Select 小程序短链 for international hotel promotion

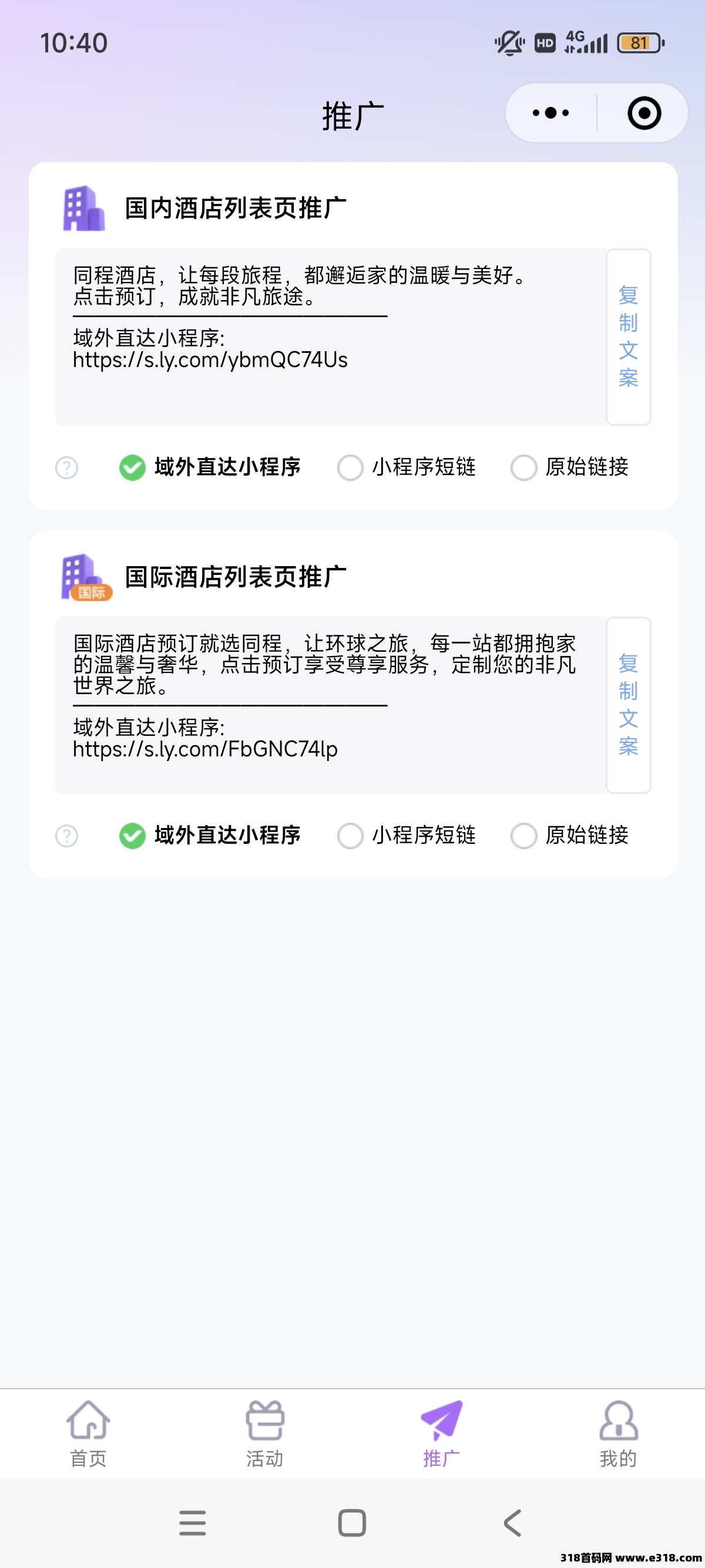tap(350, 836)
